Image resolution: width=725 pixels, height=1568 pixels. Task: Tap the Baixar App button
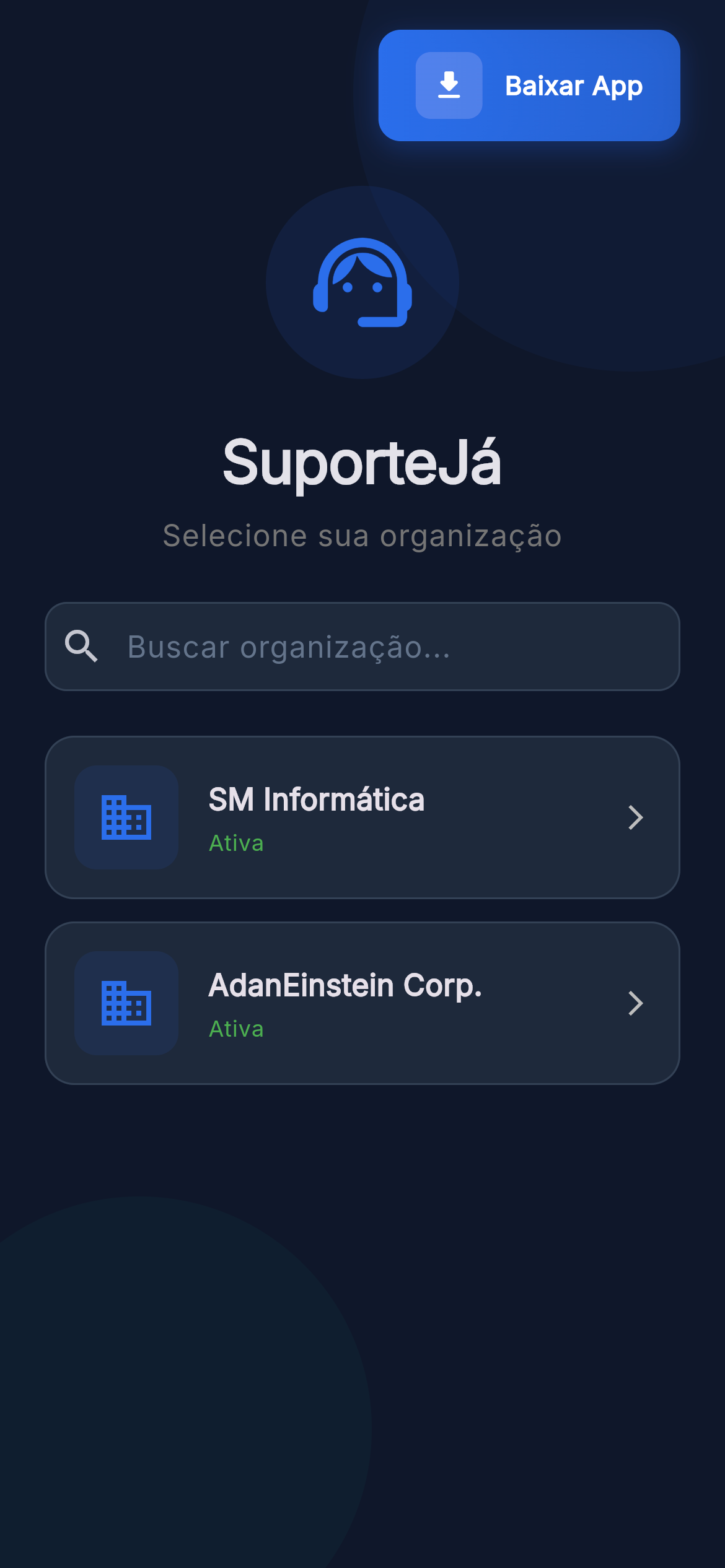point(529,85)
